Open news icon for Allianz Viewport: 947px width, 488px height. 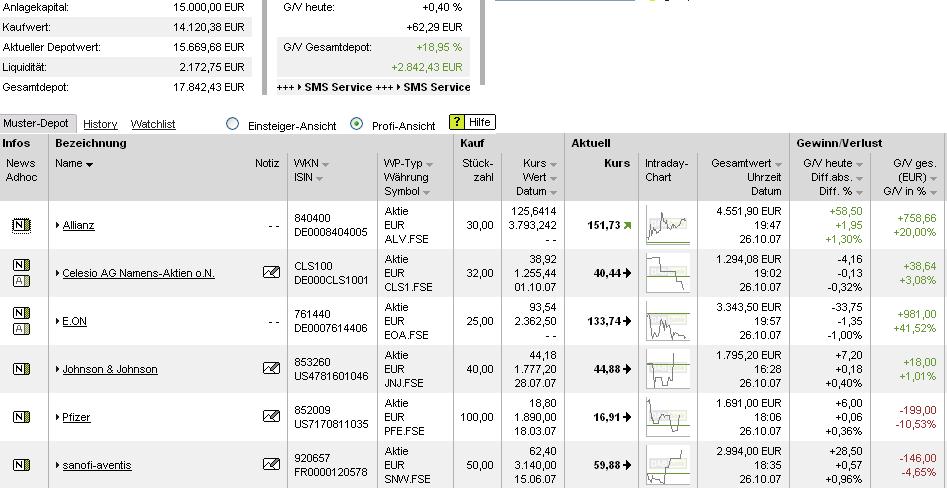pos(21,225)
